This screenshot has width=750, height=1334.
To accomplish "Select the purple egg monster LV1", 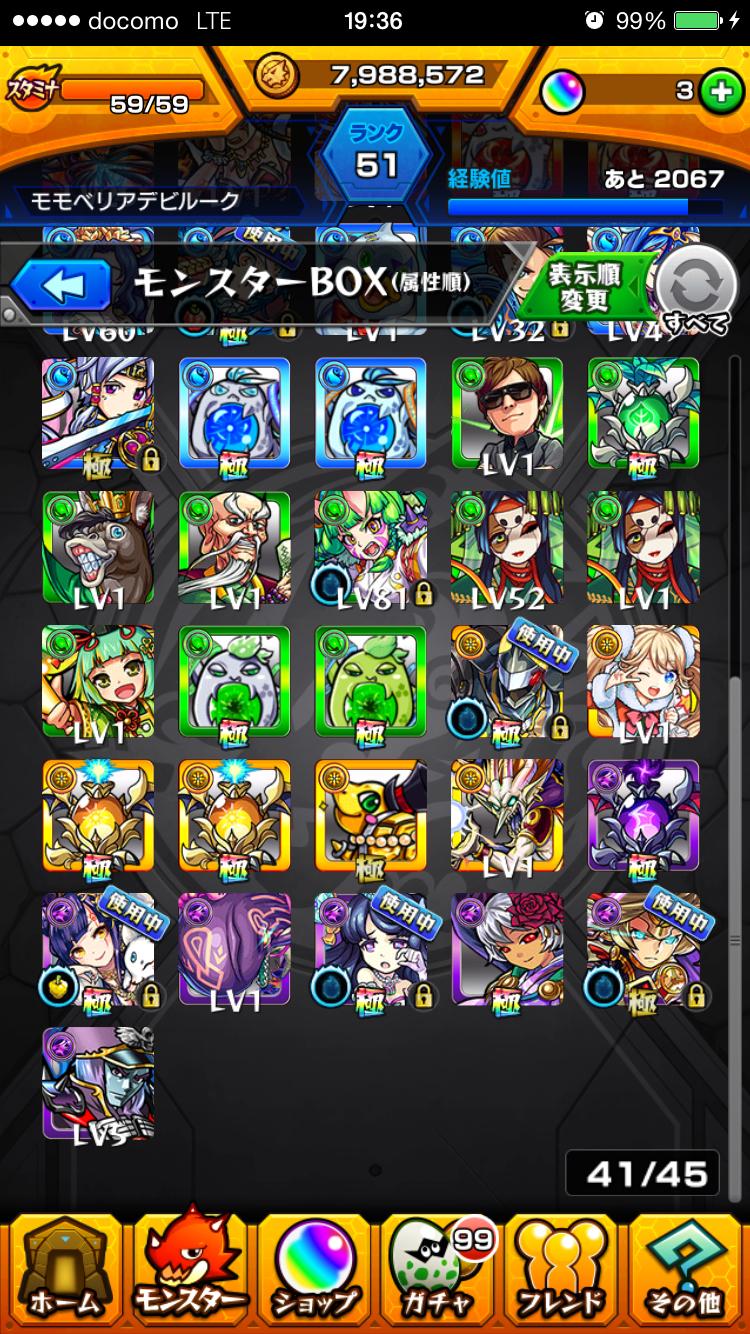I will tap(234, 949).
